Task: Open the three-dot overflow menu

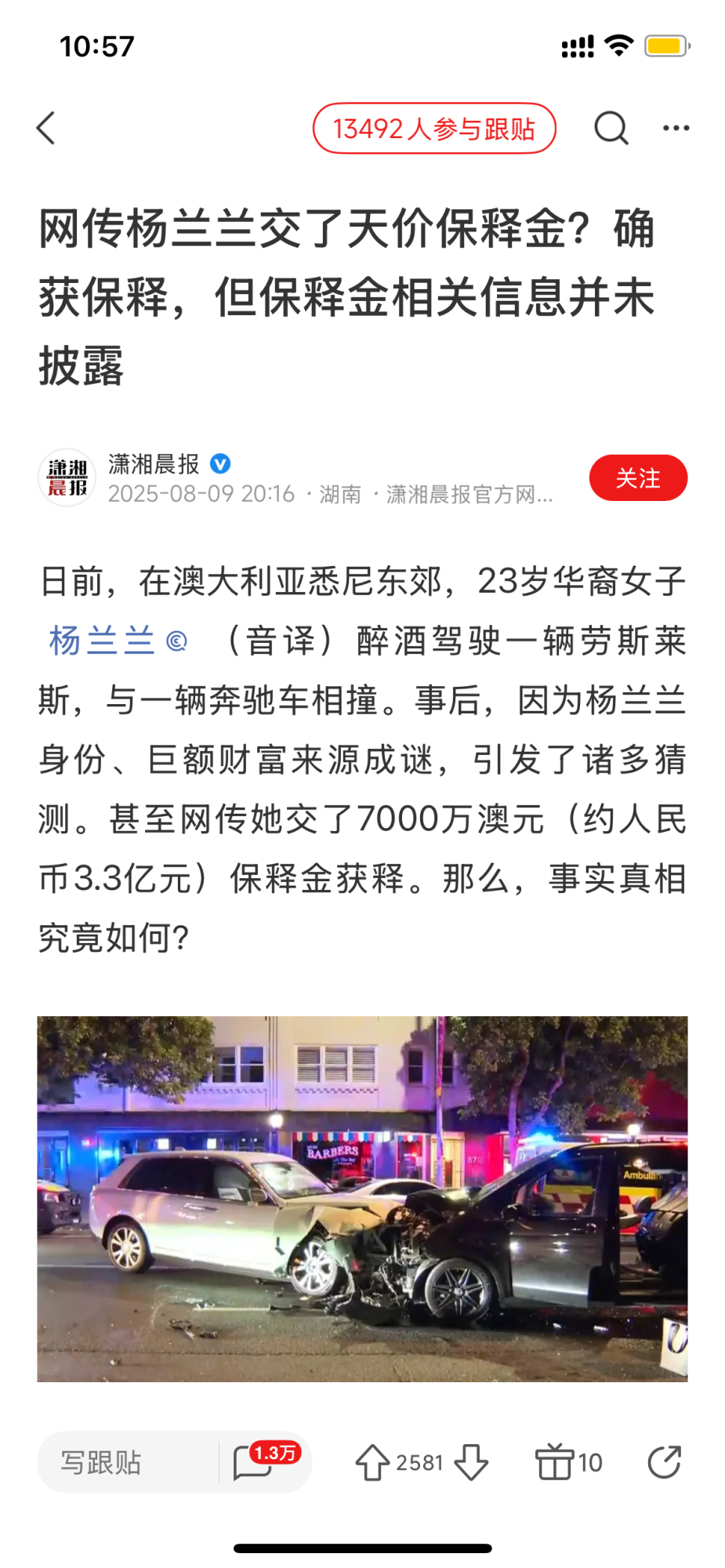Action: pyautogui.click(x=676, y=128)
